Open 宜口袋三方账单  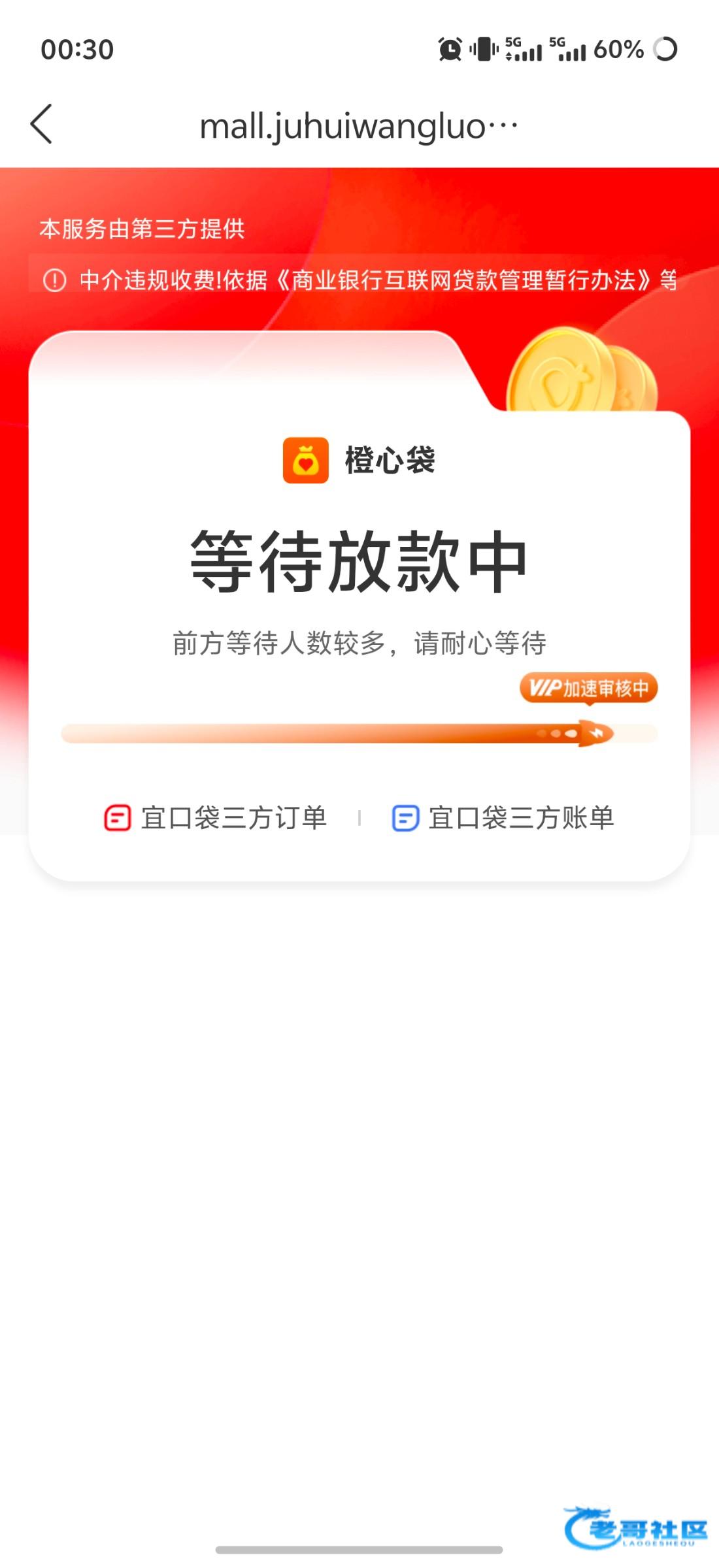coord(503,818)
